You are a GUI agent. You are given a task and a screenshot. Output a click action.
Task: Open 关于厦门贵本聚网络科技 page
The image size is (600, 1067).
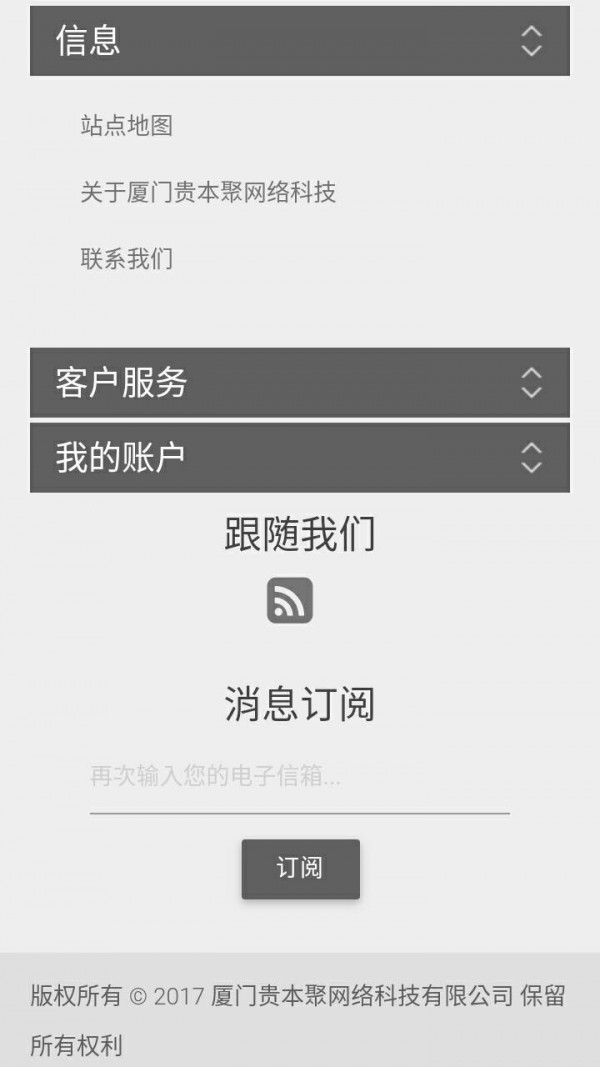(x=208, y=193)
